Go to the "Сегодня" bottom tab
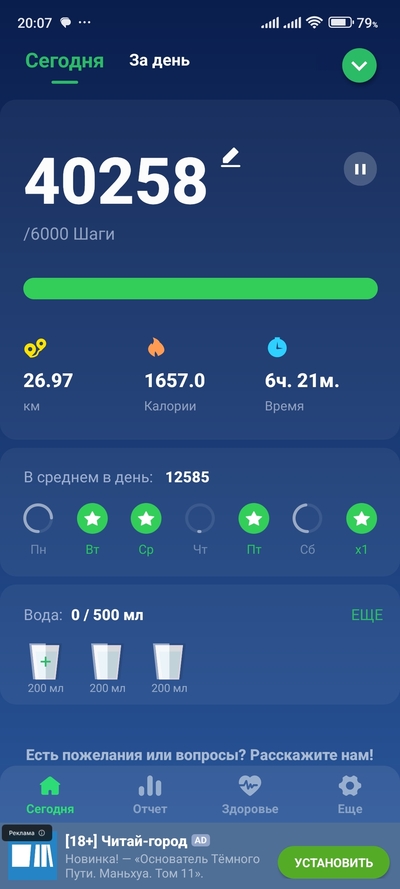This screenshot has width=400, height=889. 50,795
